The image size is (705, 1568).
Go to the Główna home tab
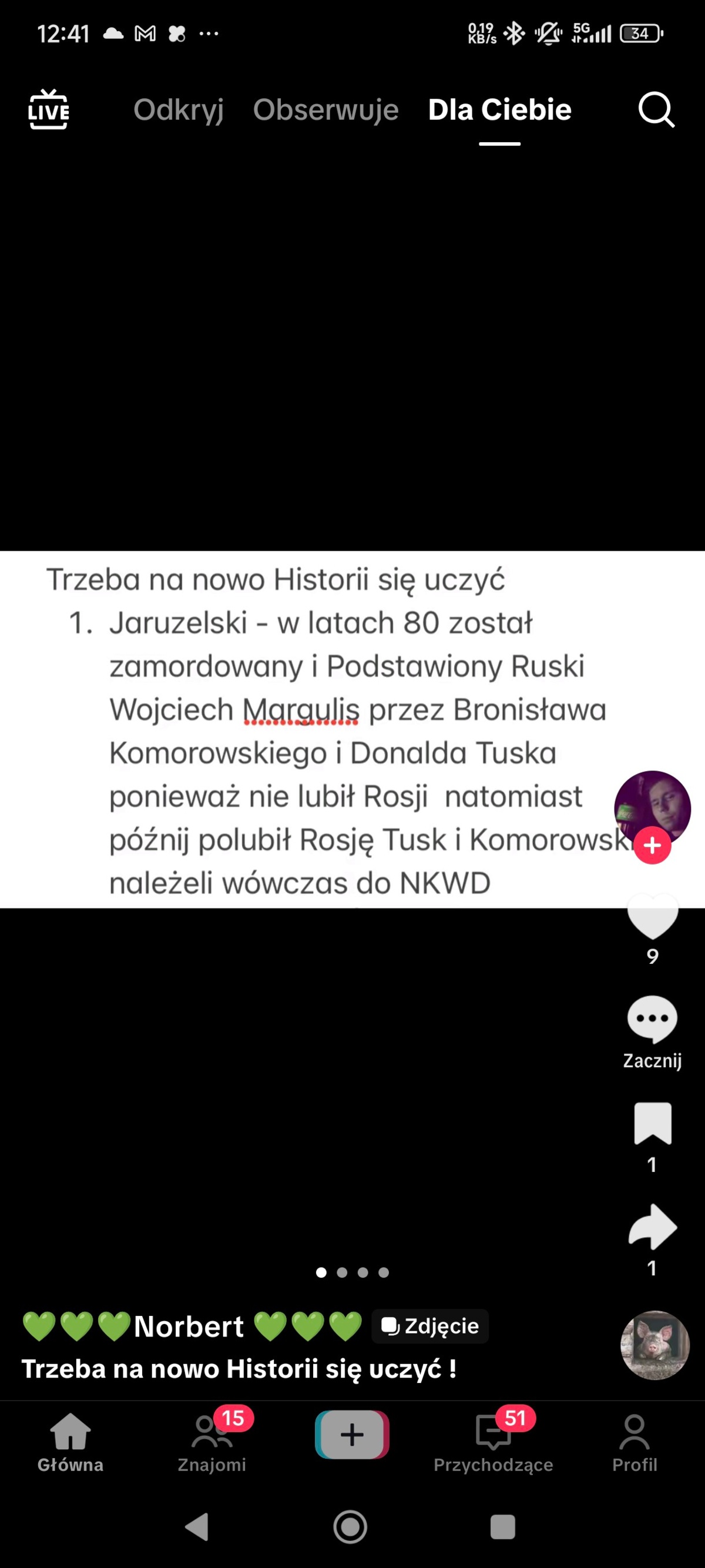coord(70,1443)
